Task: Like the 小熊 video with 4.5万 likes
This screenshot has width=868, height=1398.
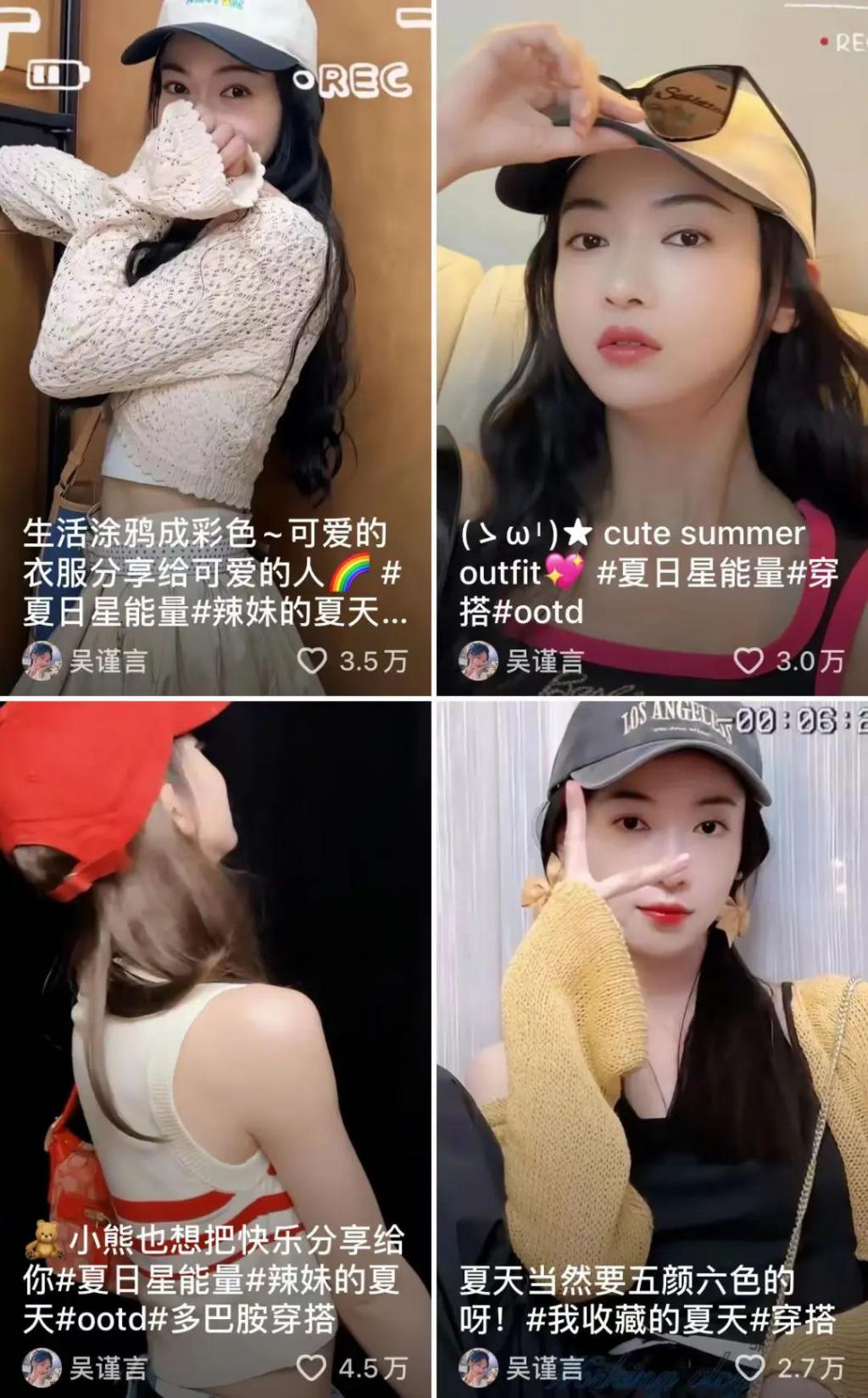Action: [x=312, y=1367]
